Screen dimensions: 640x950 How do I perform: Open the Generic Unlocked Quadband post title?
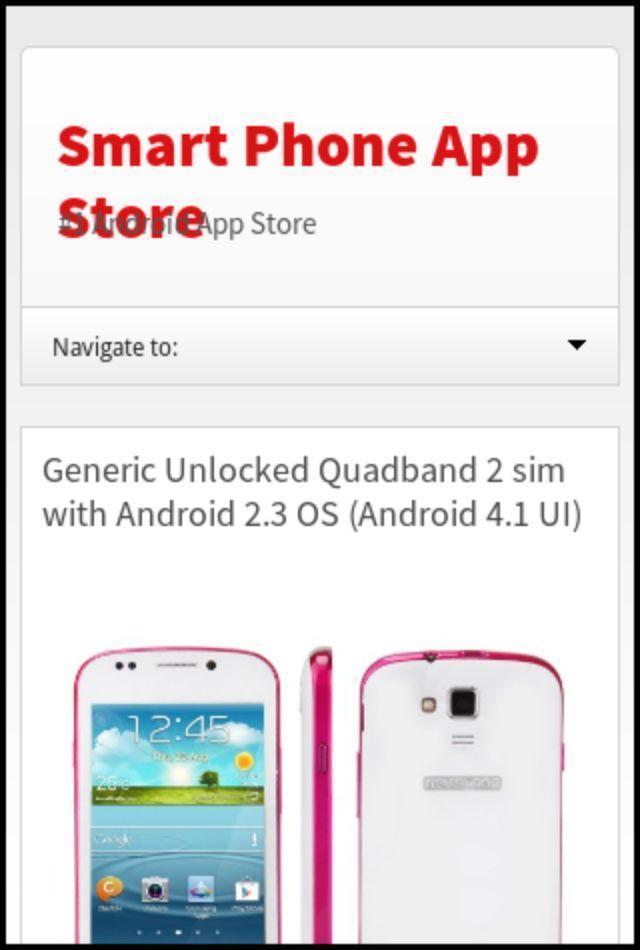[x=311, y=492]
